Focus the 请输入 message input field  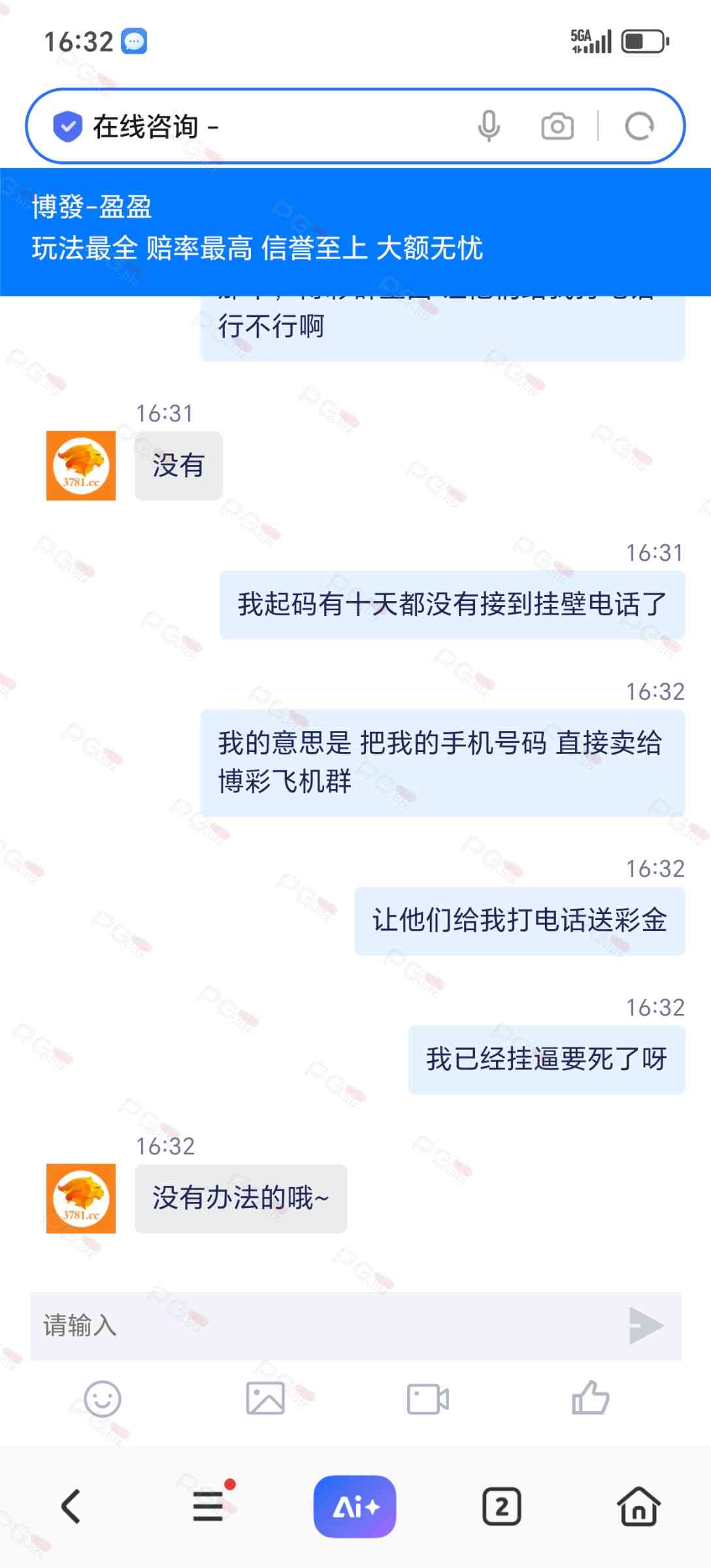pos(320,1326)
